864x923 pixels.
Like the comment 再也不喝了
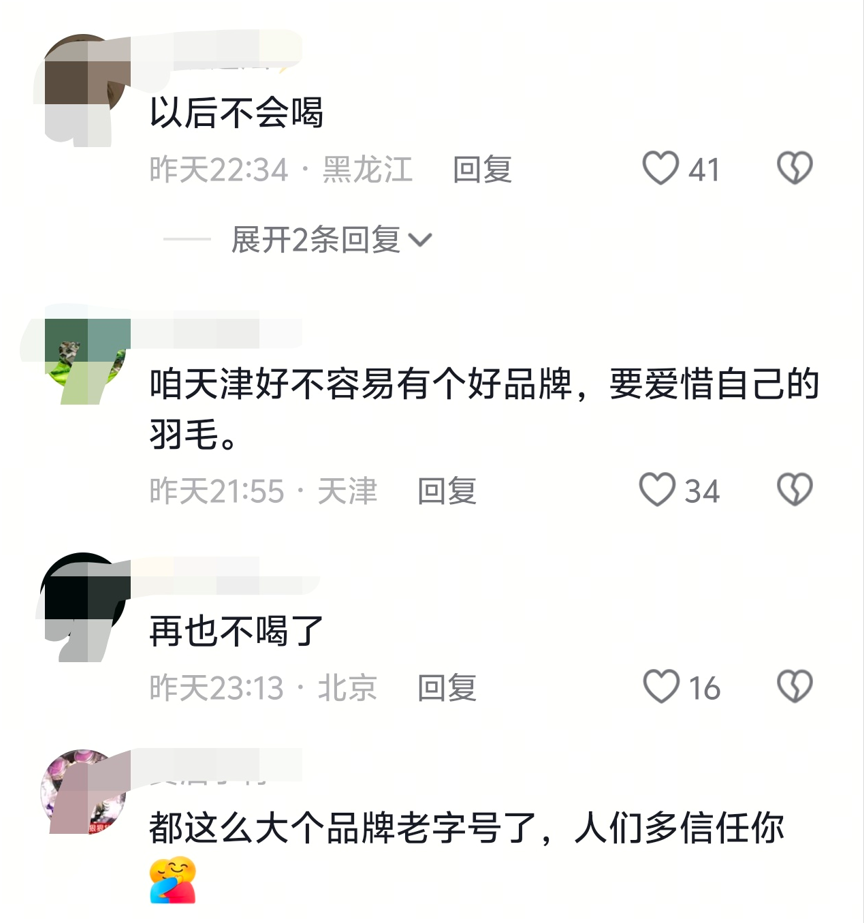coord(661,687)
